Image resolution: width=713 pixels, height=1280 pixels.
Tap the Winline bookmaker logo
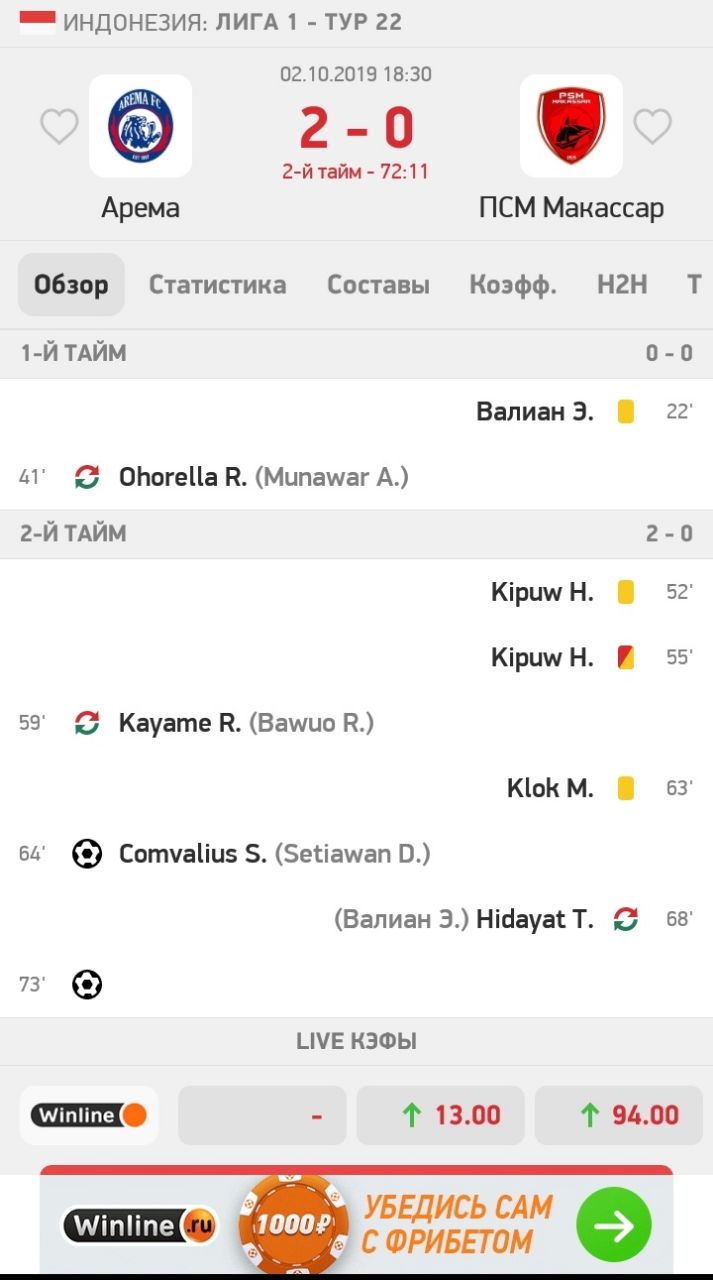89,1115
